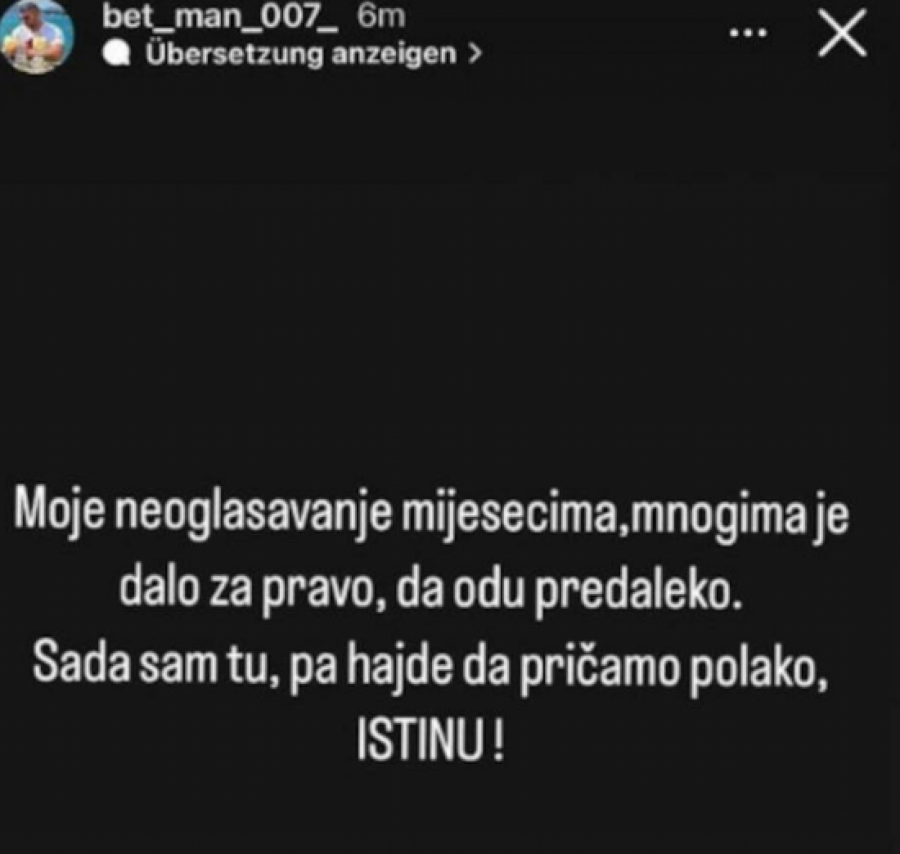Close the story viewer
Viewport: 900px width, 854px height.
[842, 36]
